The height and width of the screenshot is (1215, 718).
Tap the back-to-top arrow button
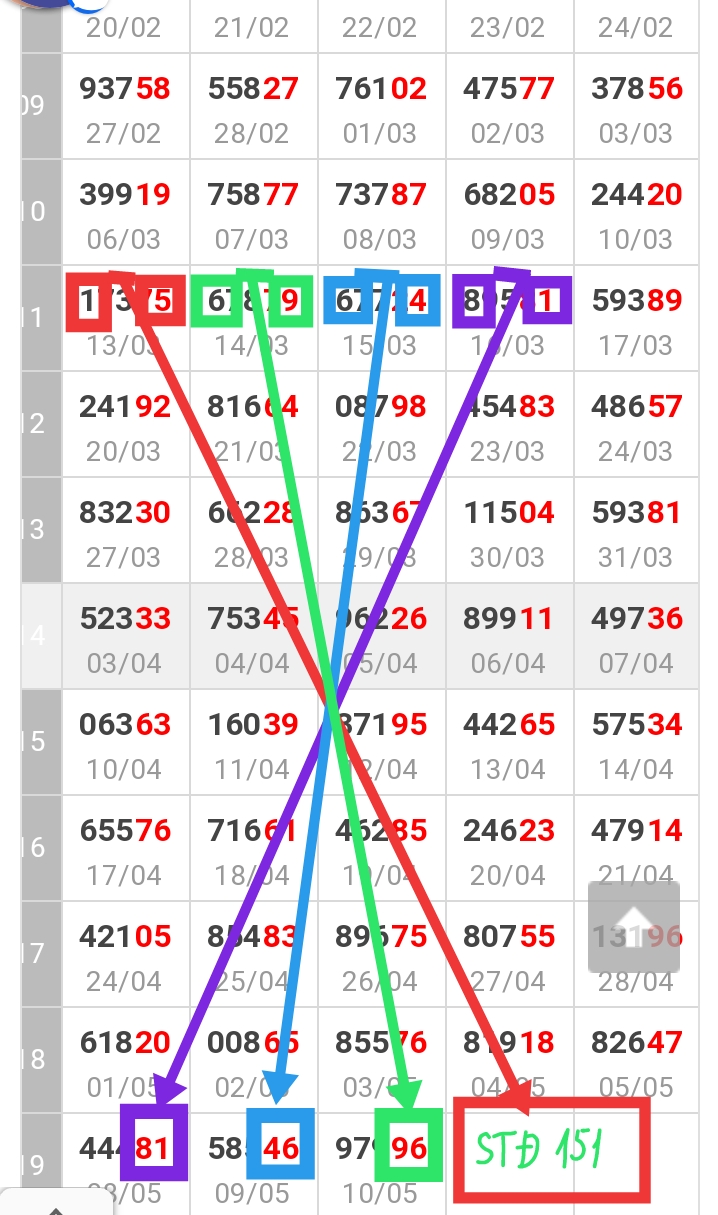[x=634, y=927]
